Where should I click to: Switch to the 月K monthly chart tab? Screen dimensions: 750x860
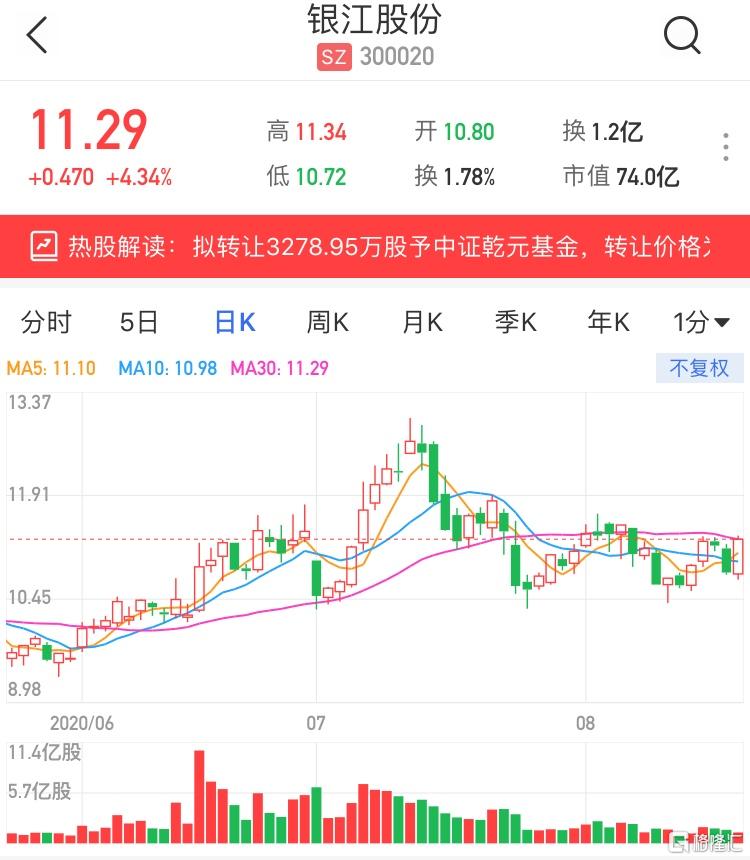(x=420, y=322)
